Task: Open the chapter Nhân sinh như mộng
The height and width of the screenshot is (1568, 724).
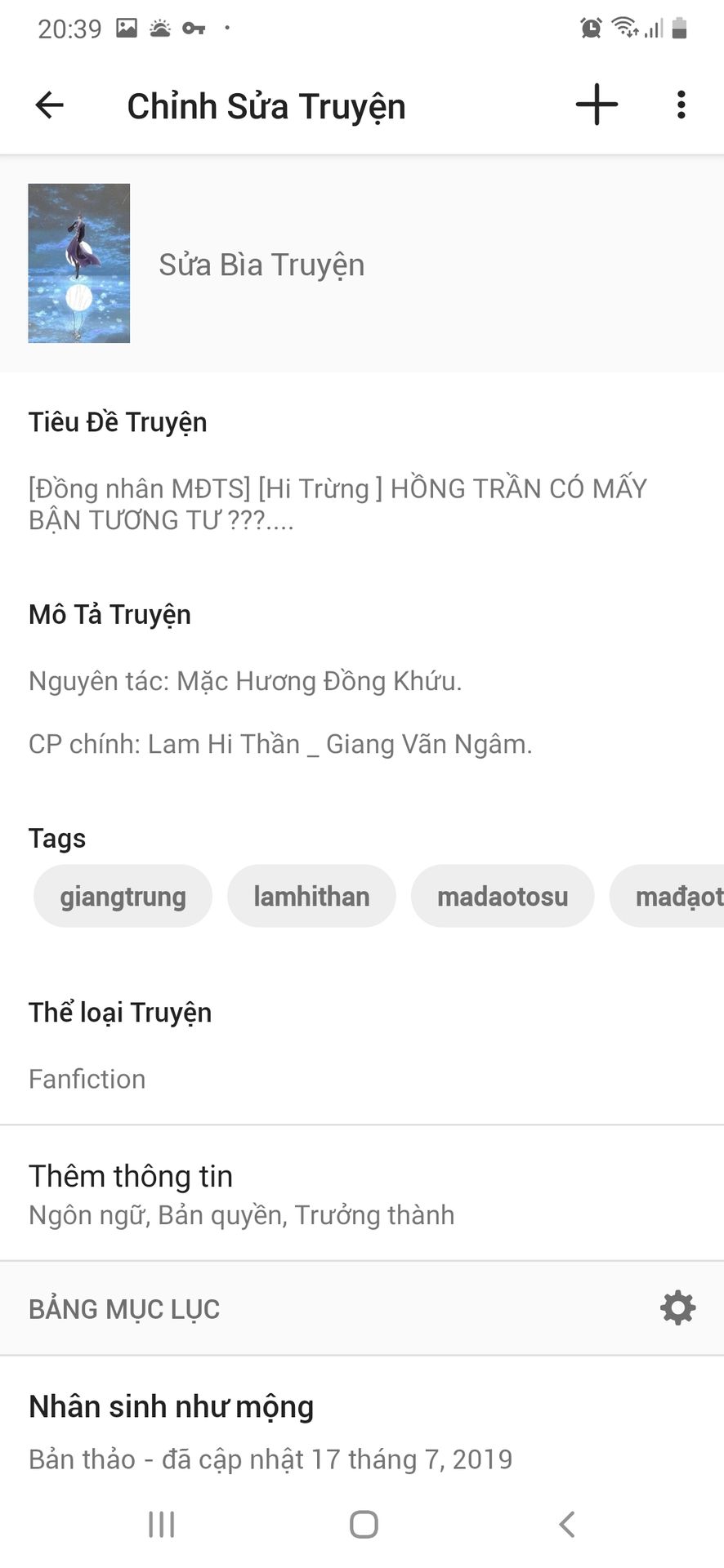Action: (270, 1431)
